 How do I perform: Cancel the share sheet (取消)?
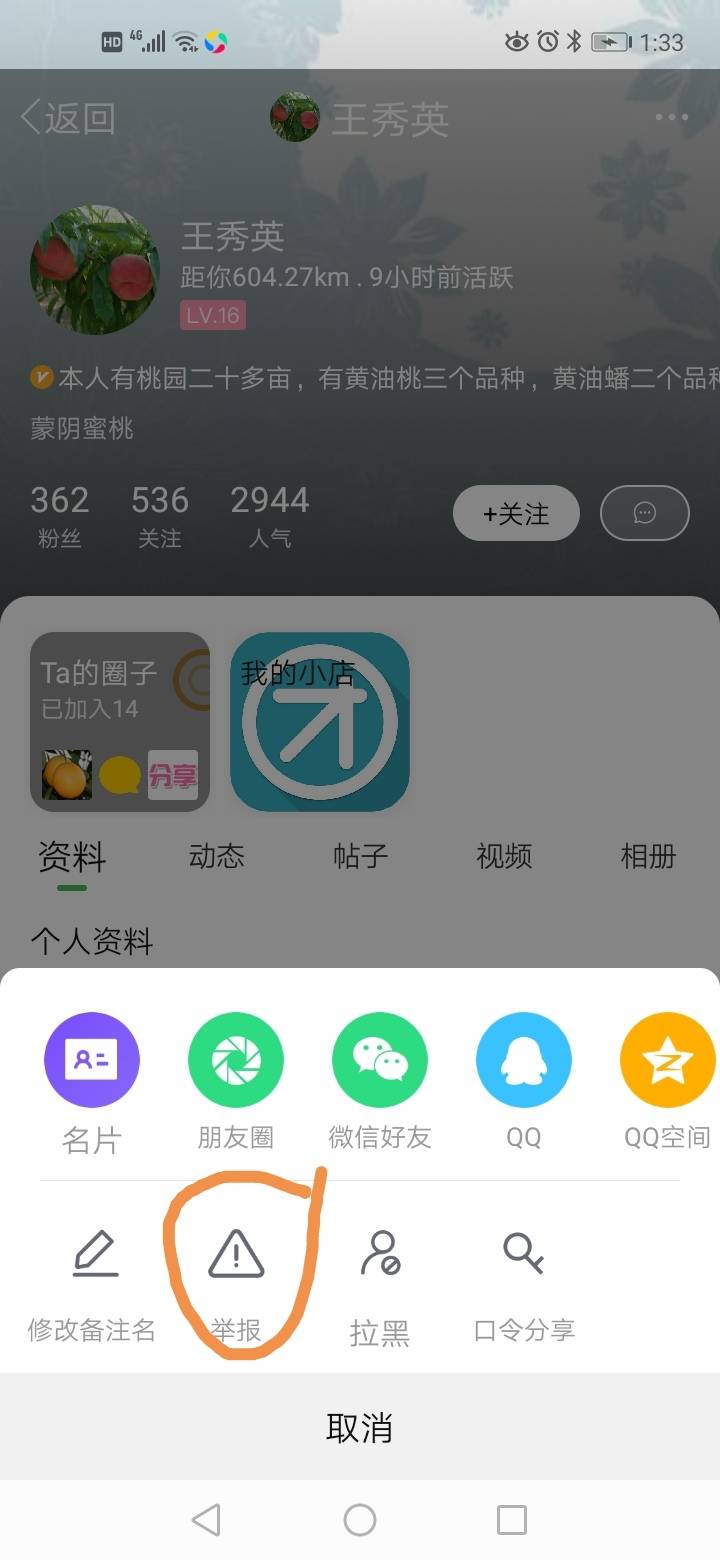pos(360,1427)
